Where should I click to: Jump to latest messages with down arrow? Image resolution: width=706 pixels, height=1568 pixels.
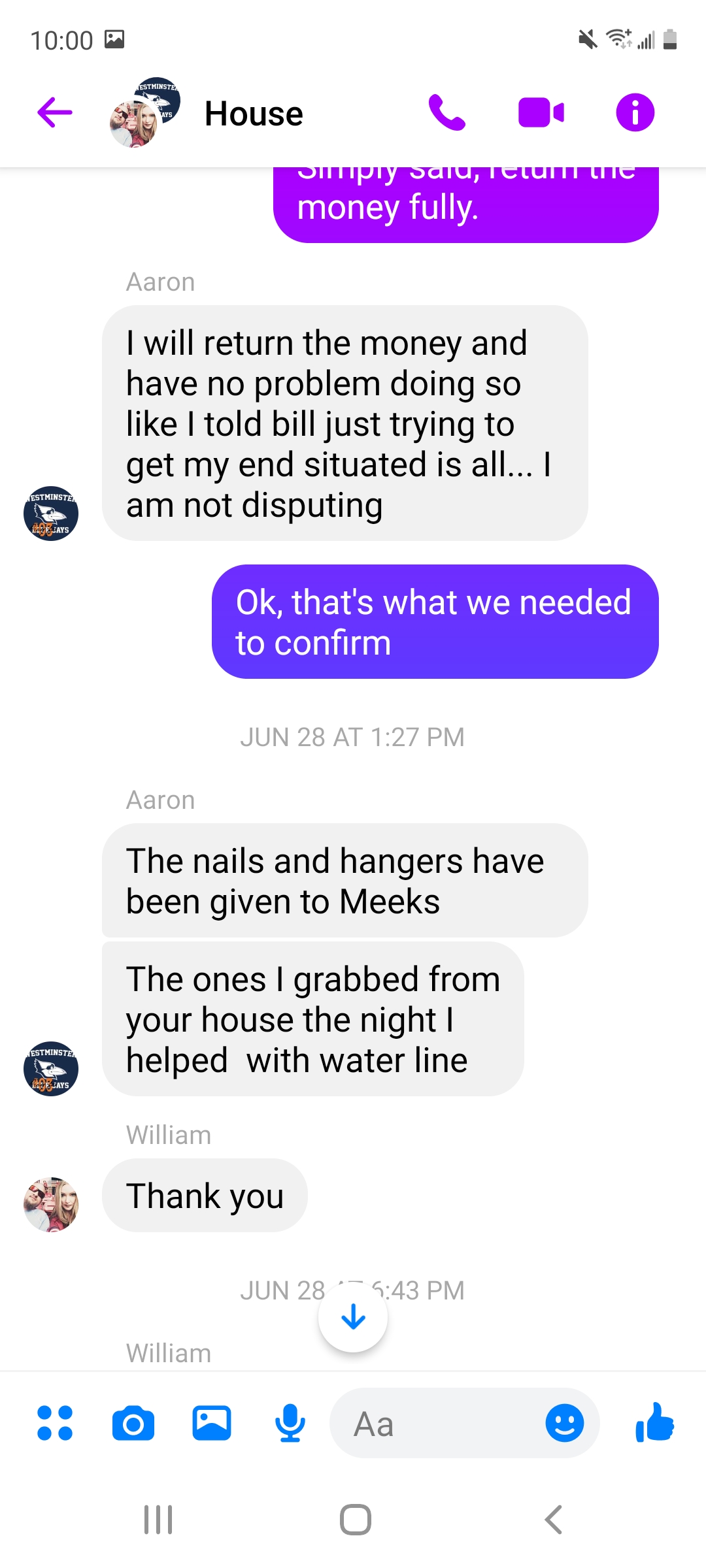click(353, 1317)
